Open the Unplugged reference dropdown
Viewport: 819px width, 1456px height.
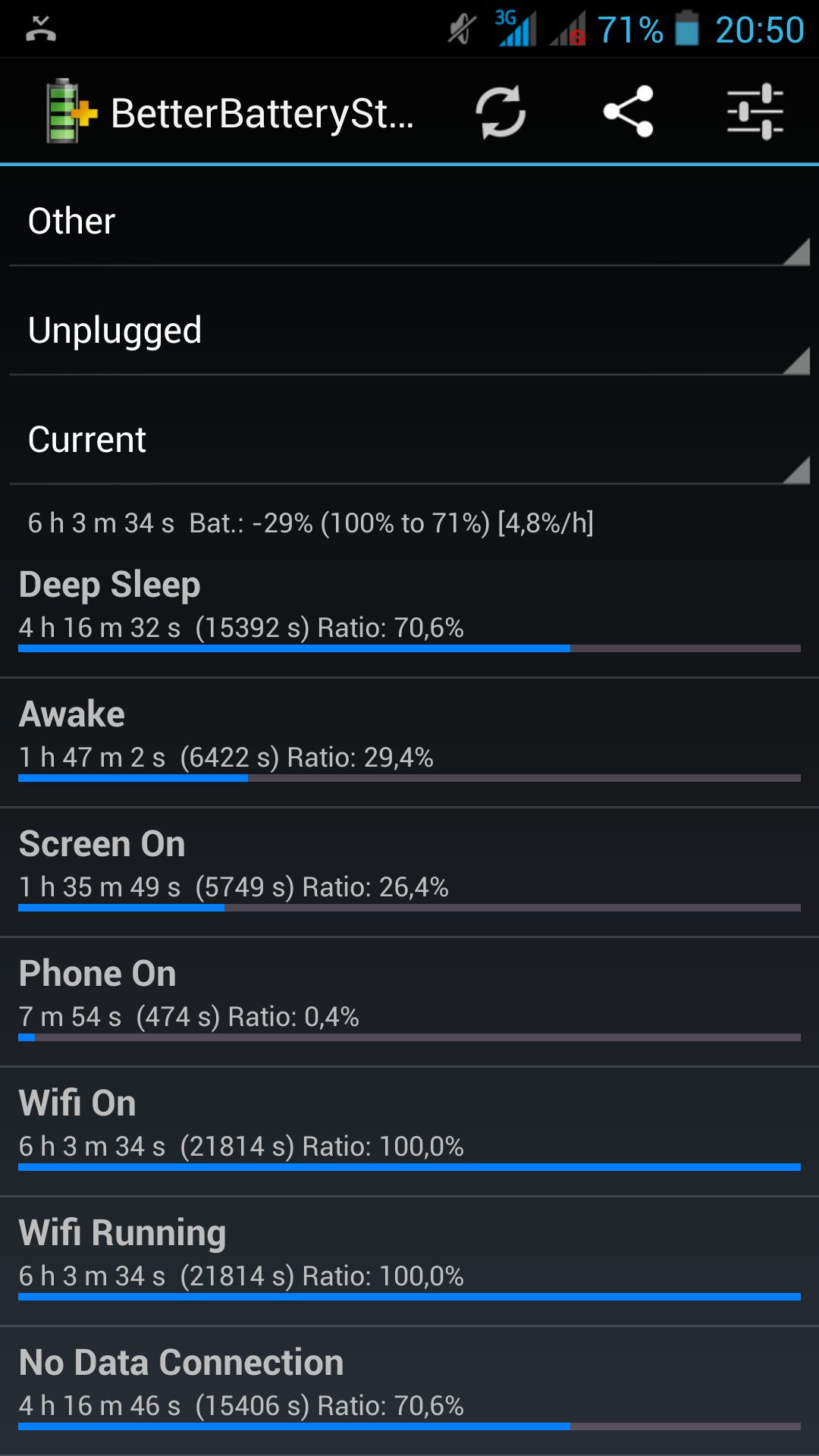[x=409, y=330]
